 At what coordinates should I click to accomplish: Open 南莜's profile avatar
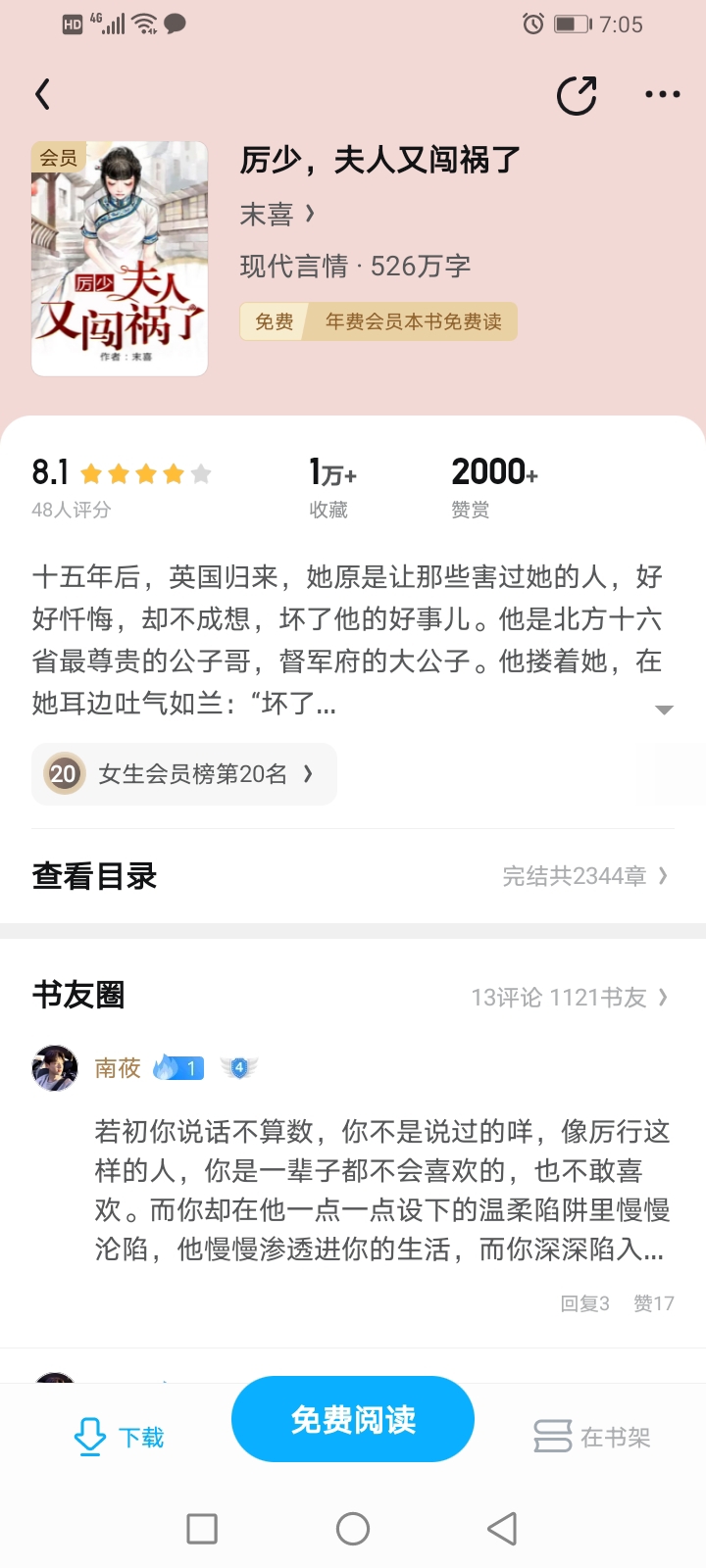55,1068
